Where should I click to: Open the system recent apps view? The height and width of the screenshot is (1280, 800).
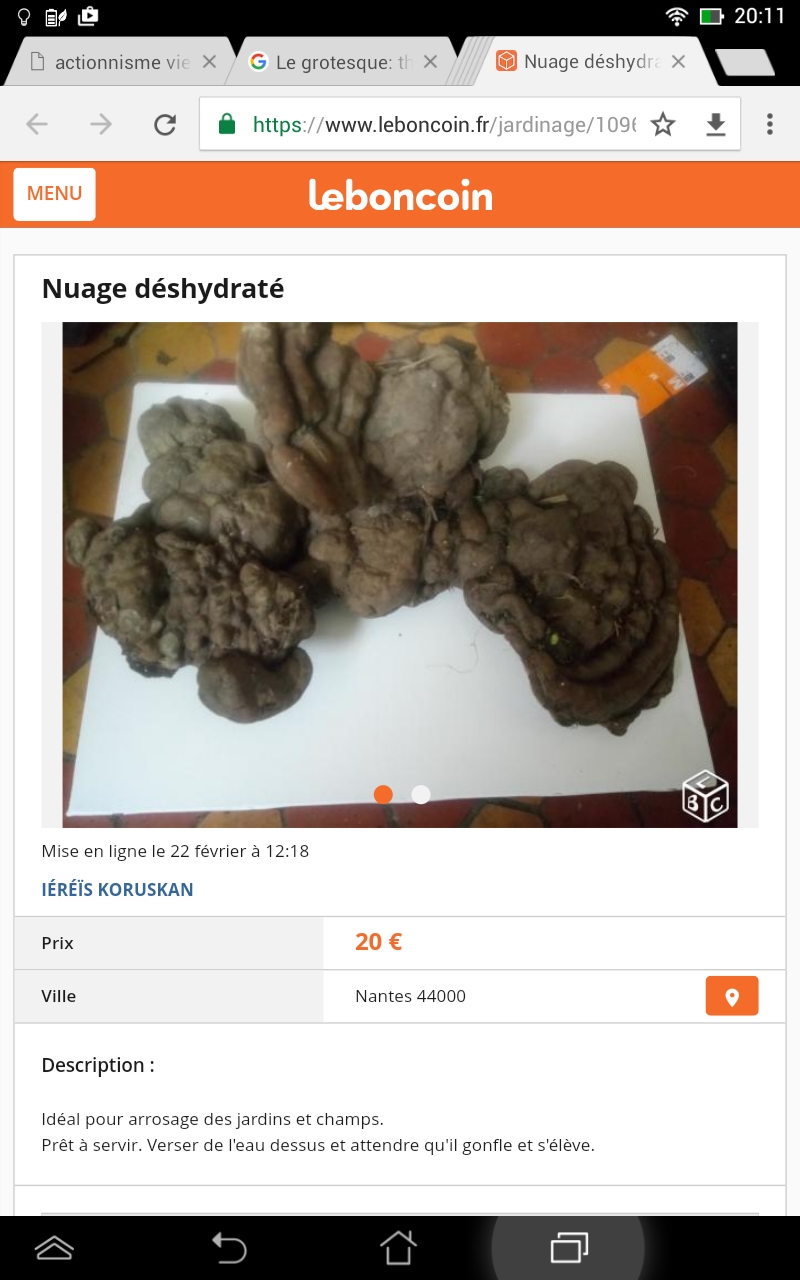pos(569,1248)
